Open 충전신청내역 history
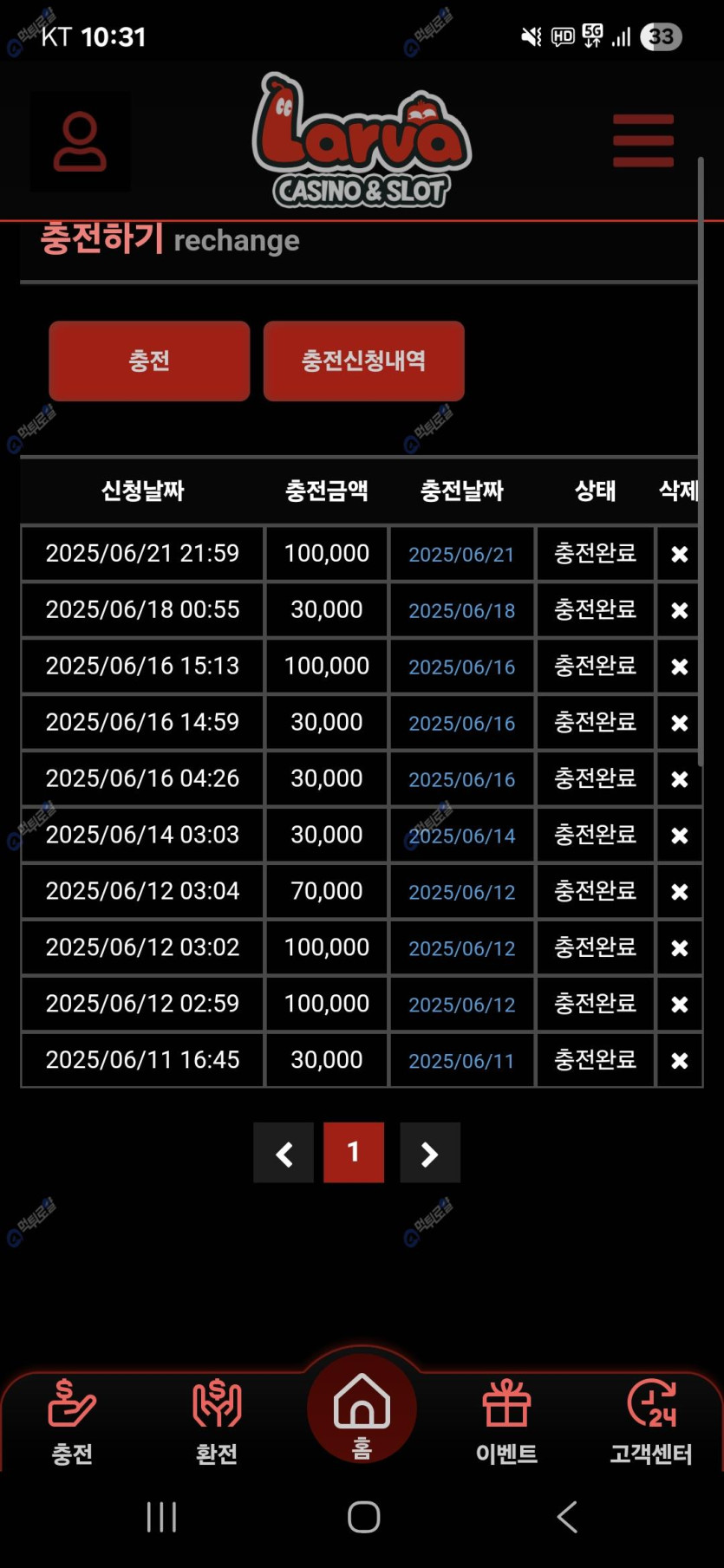Image resolution: width=724 pixels, height=1568 pixels. coord(363,361)
